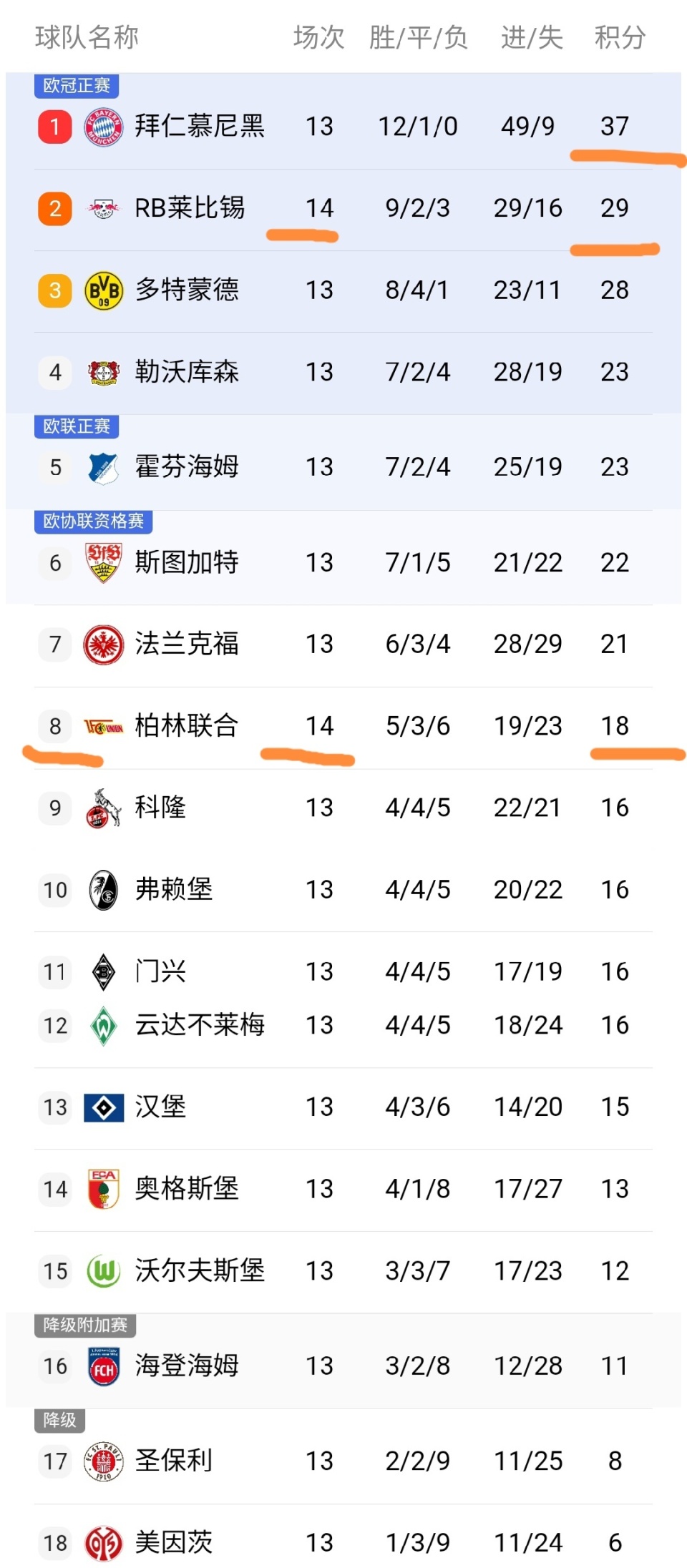Click the Hoffenheim team logo
687x1568 pixels.
[x=104, y=467]
